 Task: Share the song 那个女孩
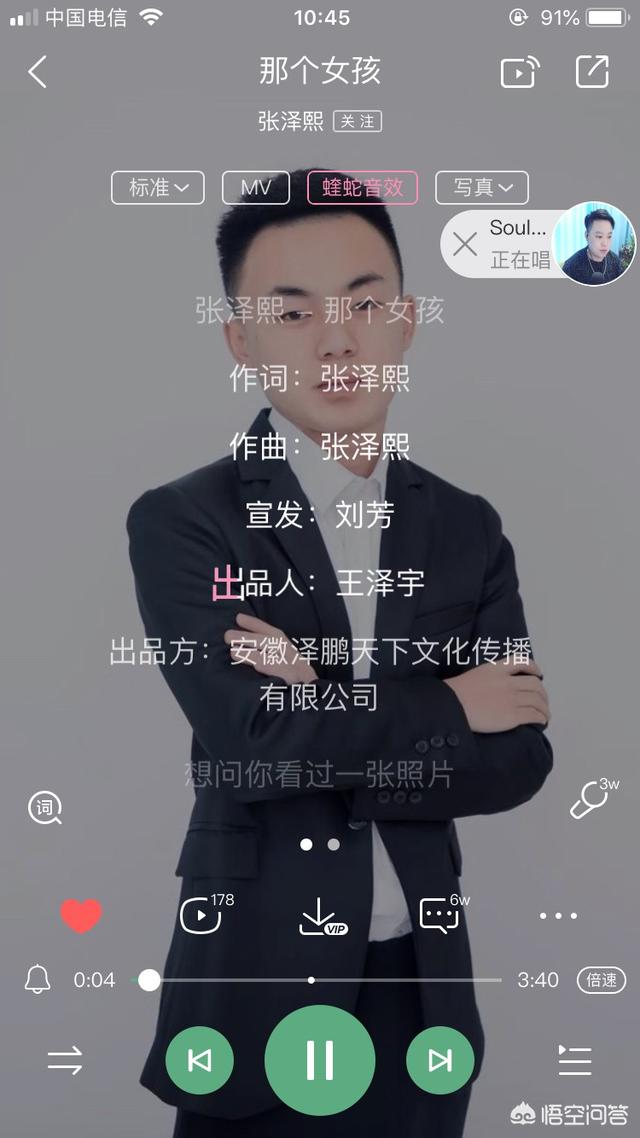pos(592,71)
